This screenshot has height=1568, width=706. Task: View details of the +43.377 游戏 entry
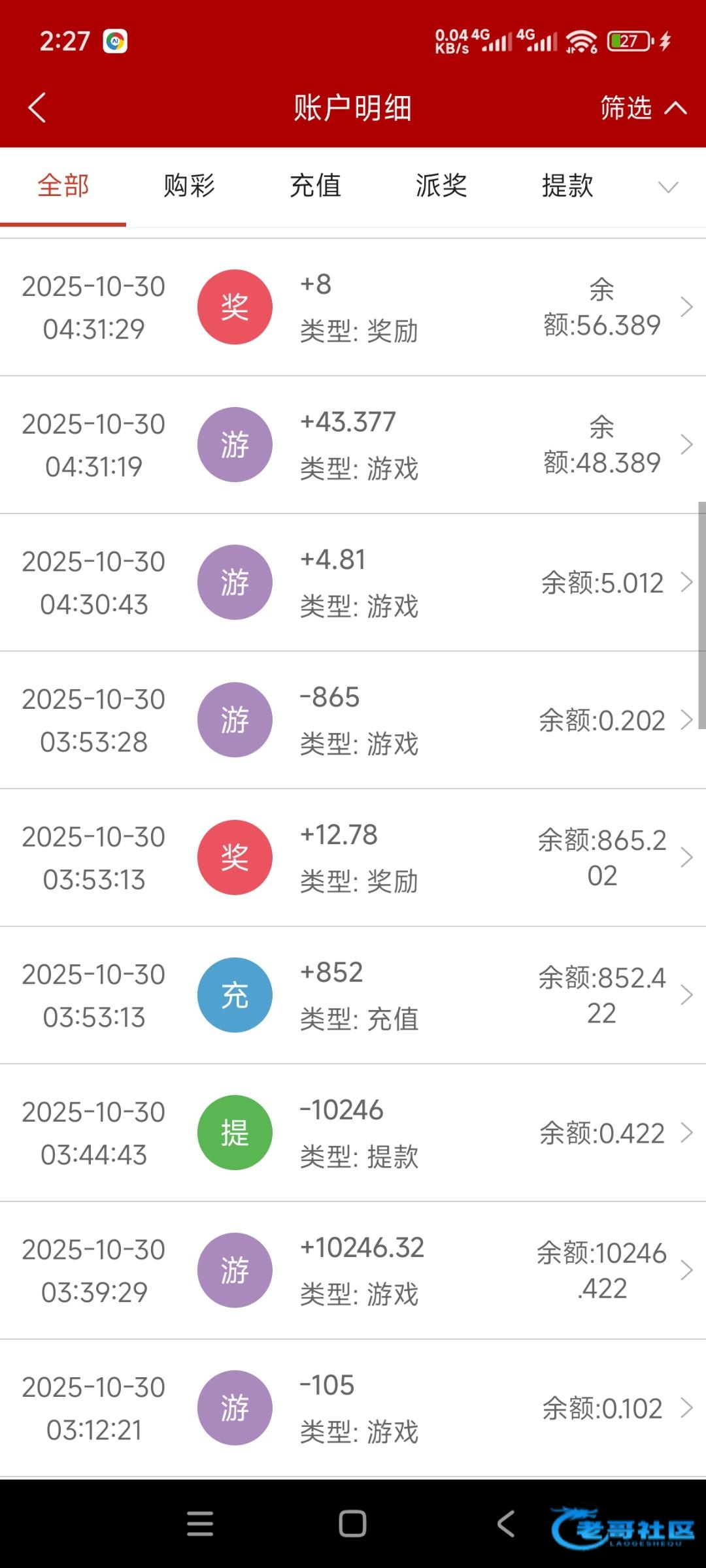tap(353, 445)
